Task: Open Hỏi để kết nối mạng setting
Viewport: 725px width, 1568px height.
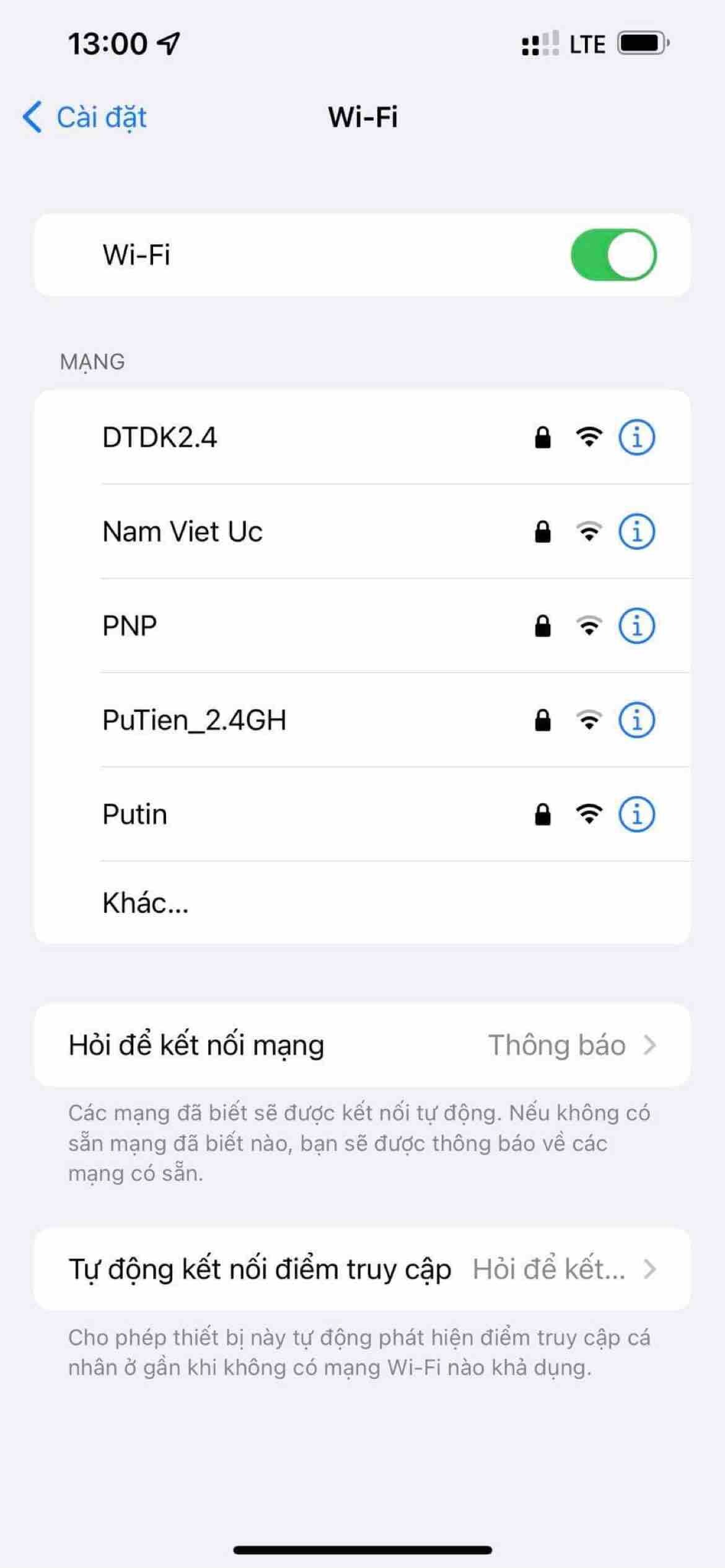Action: click(x=362, y=1045)
